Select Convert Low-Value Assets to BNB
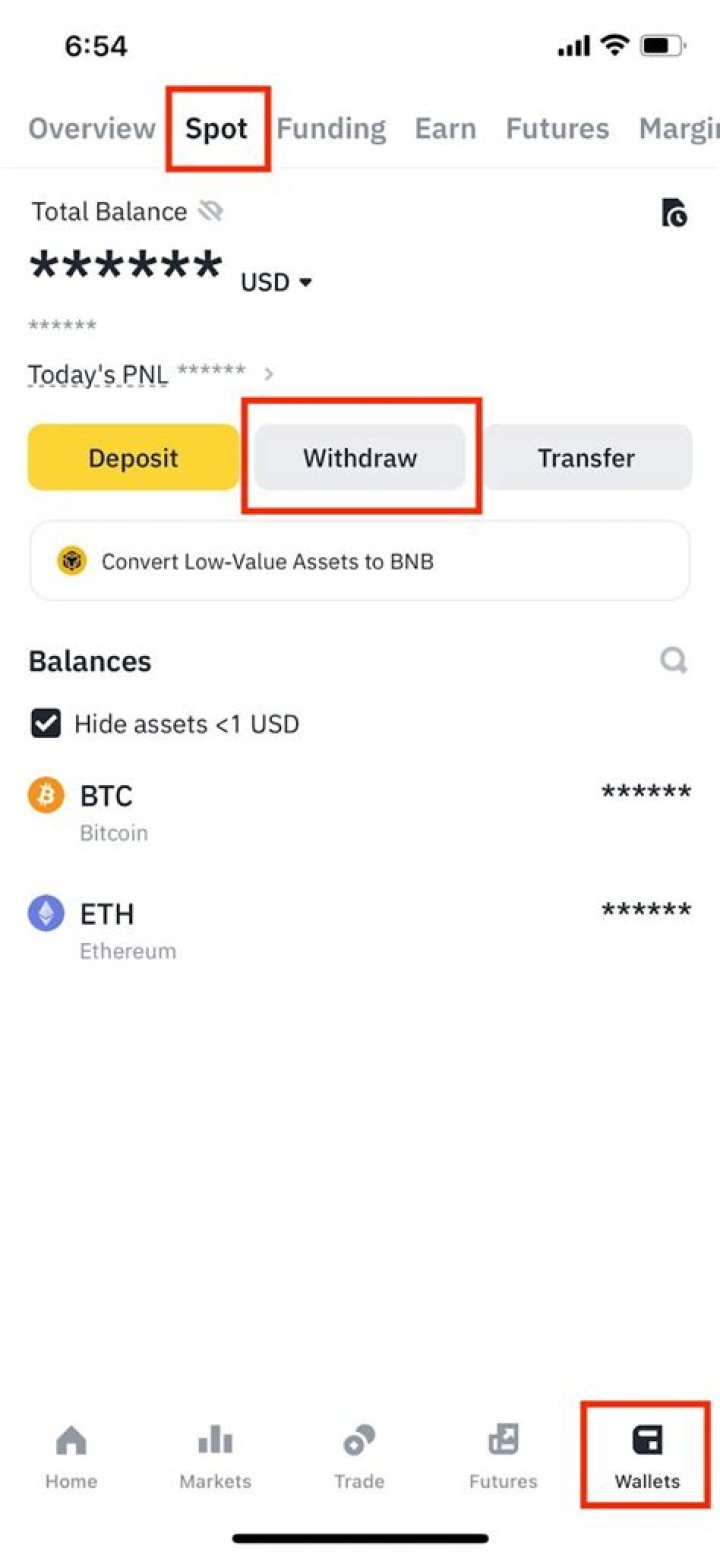720x1558 pixels. [359, 561]
